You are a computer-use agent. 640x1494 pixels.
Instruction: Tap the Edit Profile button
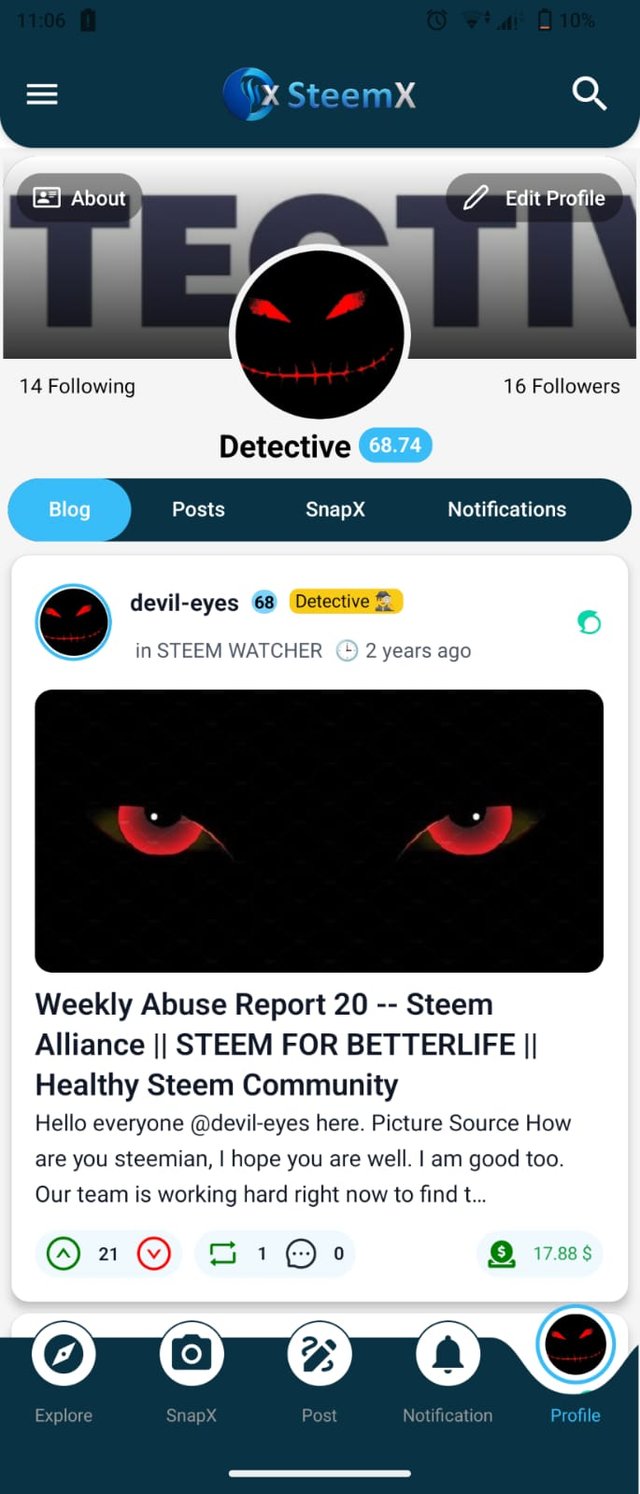coord(535,198)
